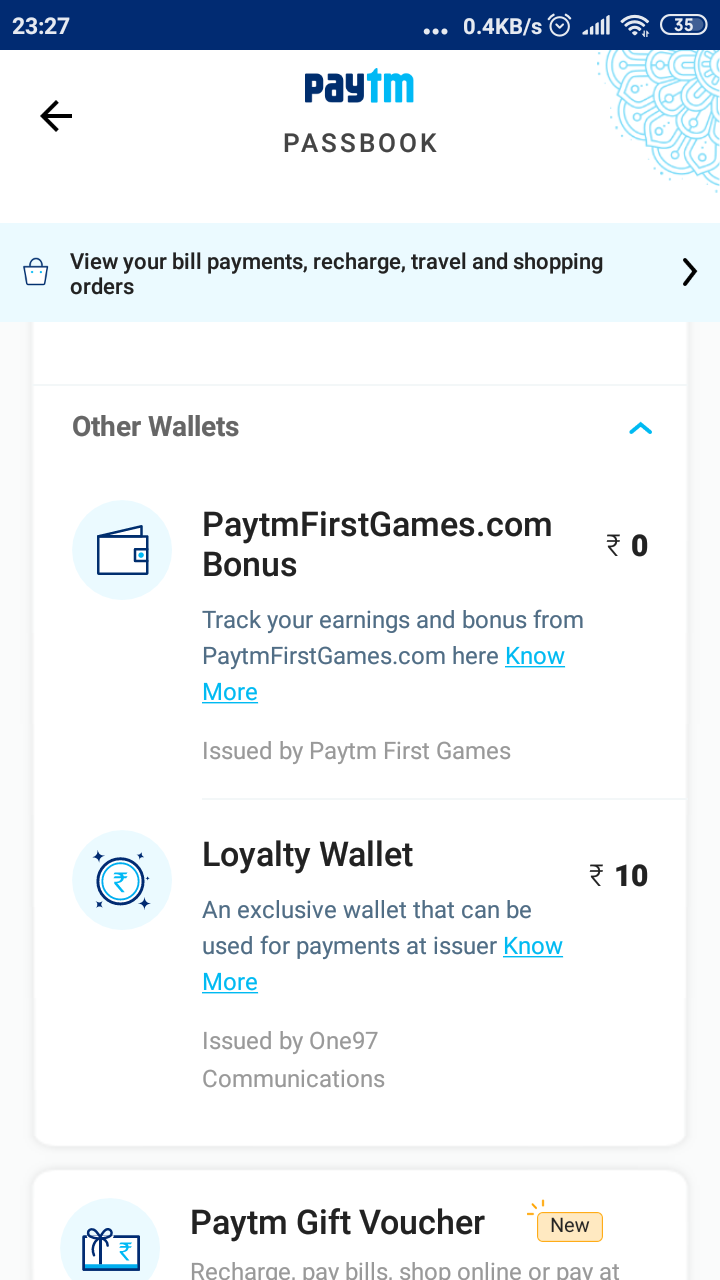
Task: Open PaytmFirstGames.com Bonus wallet
Action: (376, 545)
